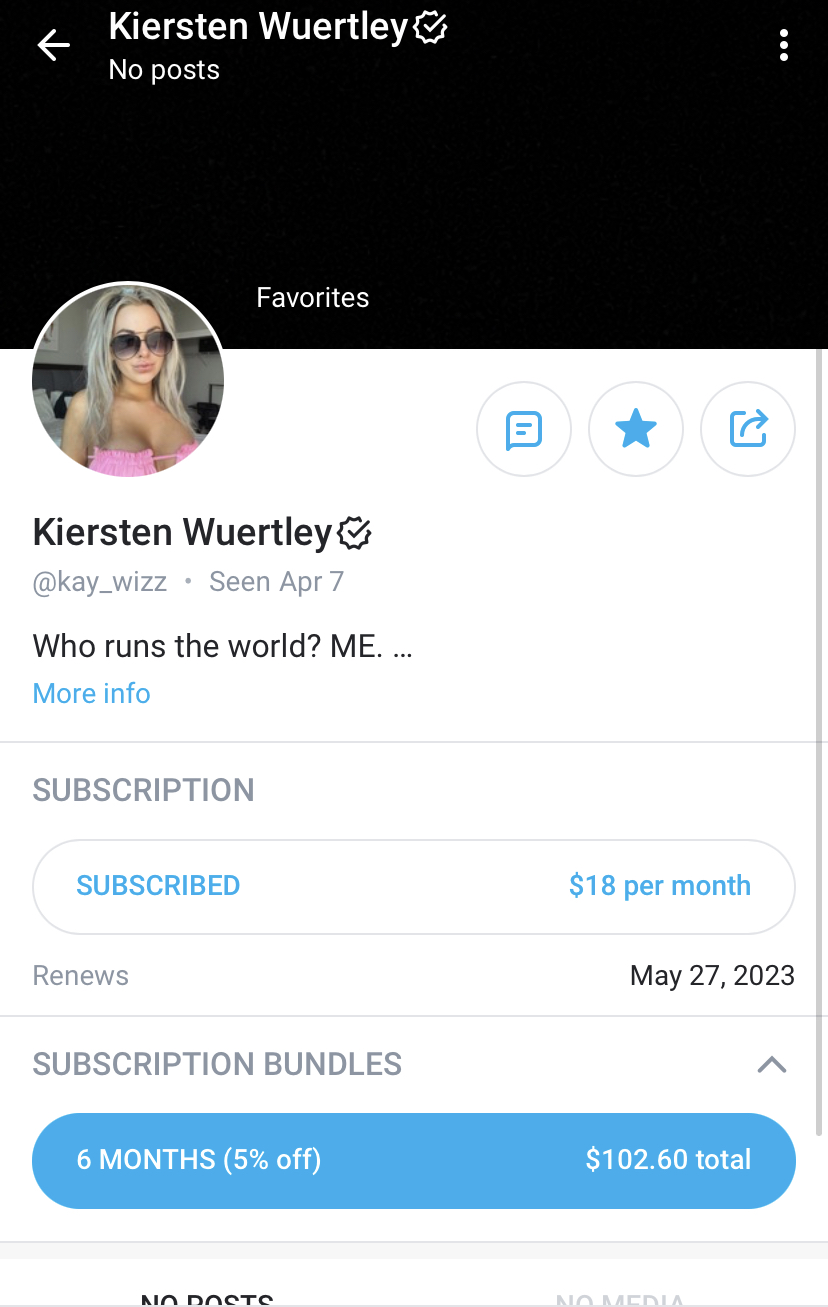The width and height of the screenshot is (828, 1307).
Task: Send a message to Kiersten Wuertley
Action: tap(524, 430)
